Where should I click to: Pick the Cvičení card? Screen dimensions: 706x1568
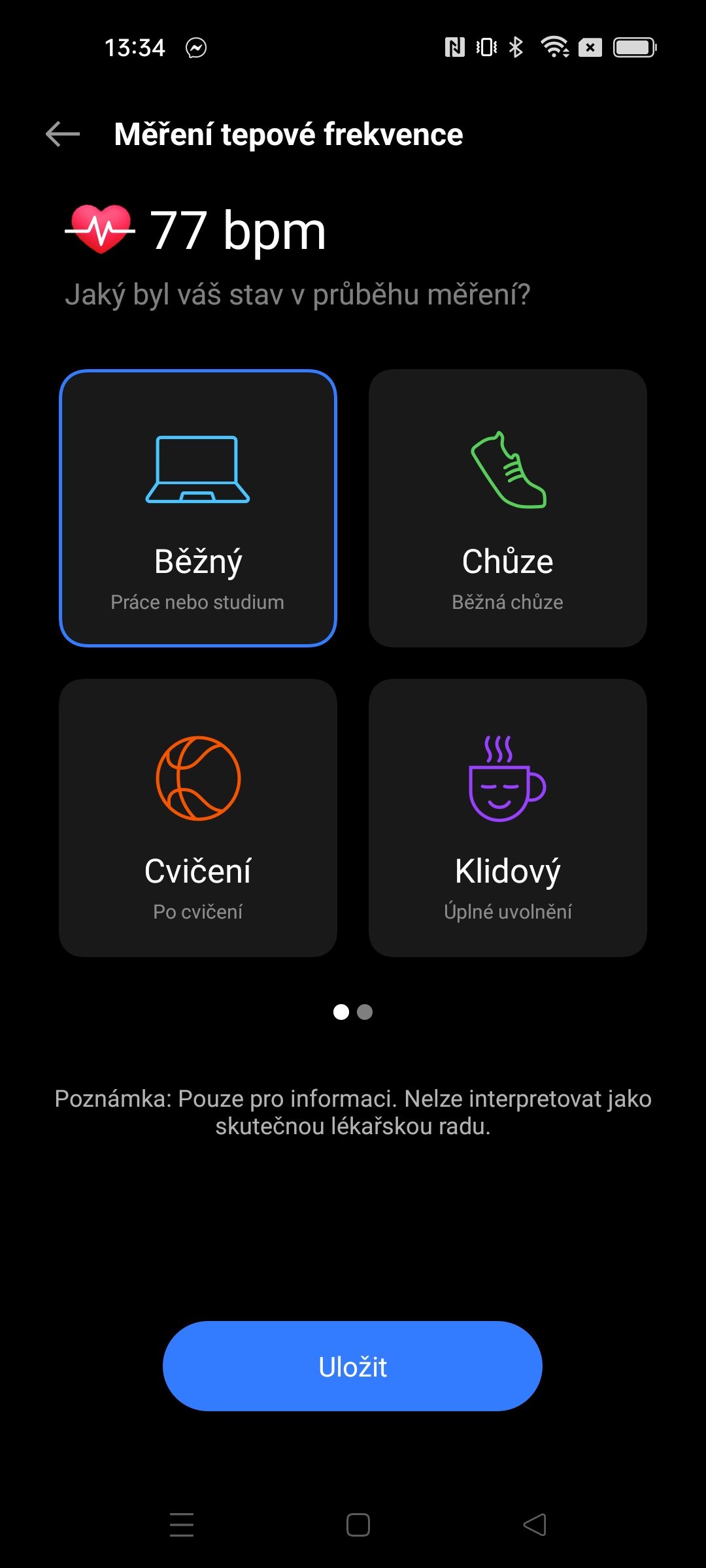point(198,818)
